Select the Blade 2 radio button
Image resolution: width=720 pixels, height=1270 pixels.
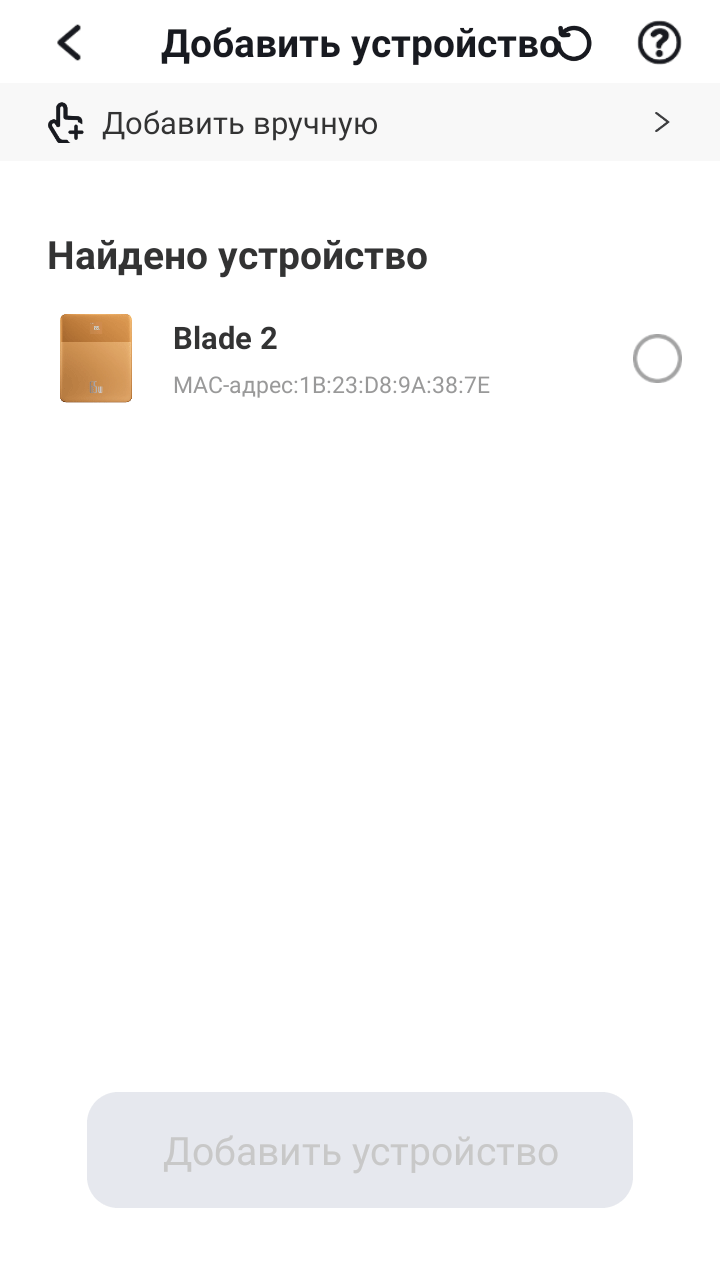[657, 359]
